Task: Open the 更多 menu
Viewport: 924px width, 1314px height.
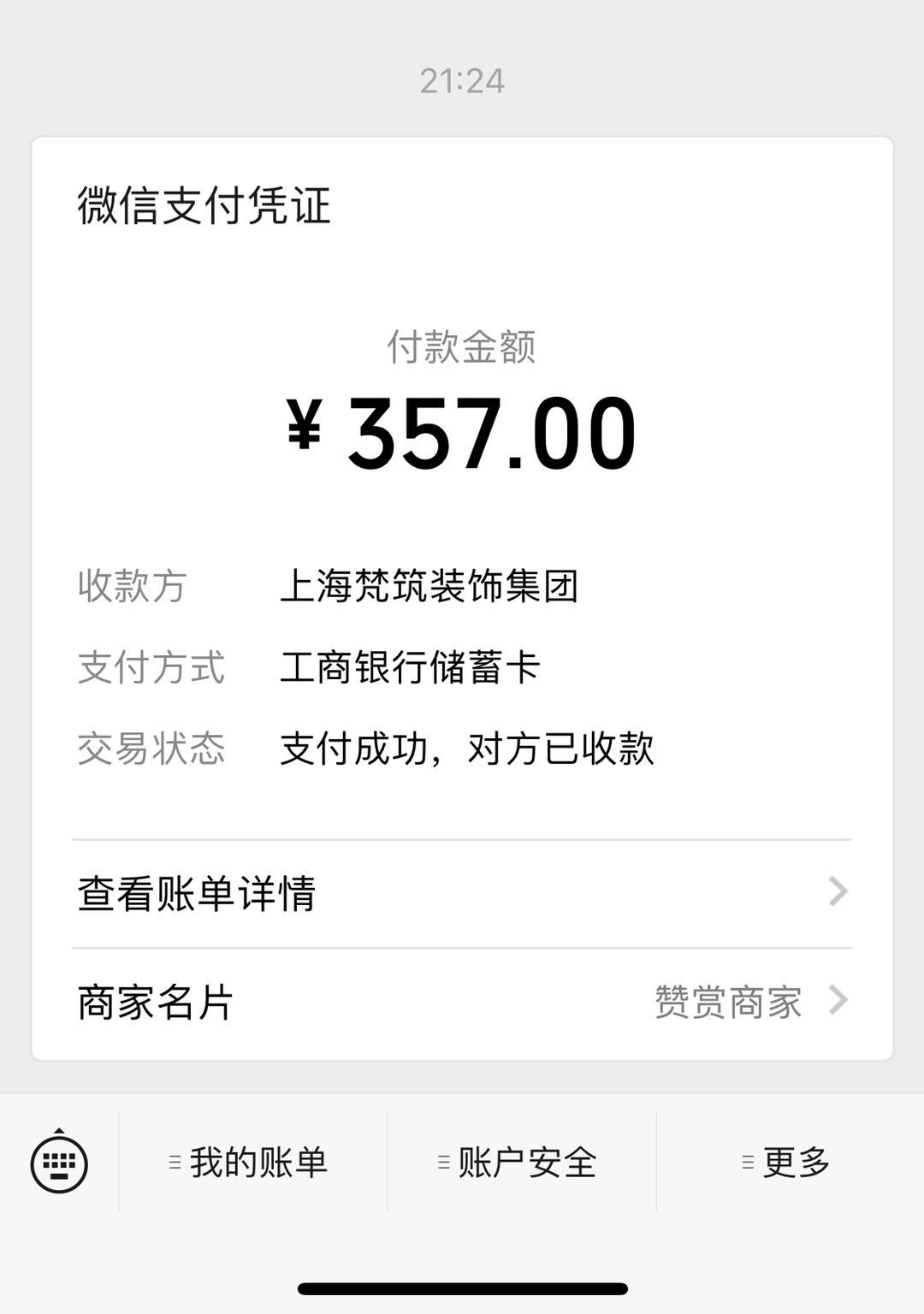Action: (789, 1163)
